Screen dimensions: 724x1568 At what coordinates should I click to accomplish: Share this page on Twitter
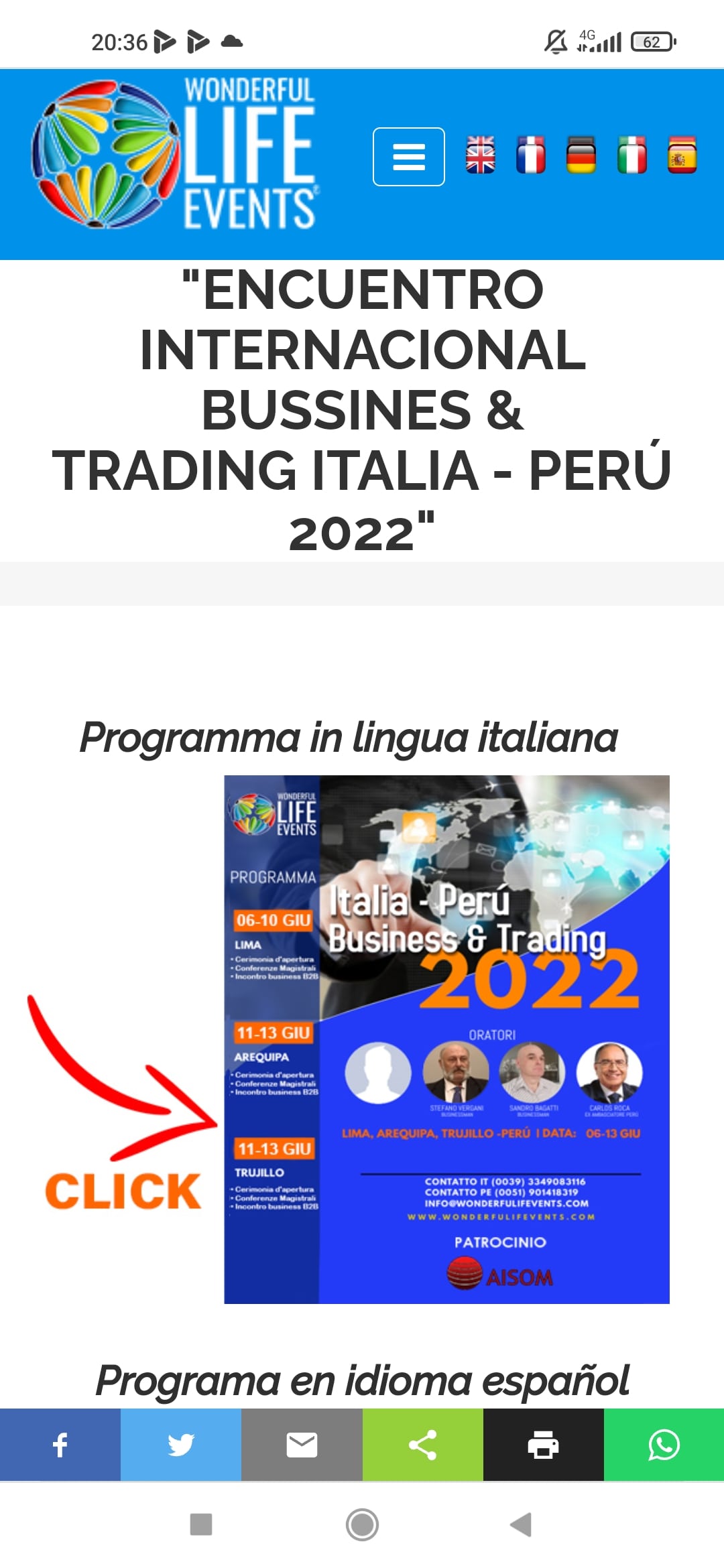[181, 1444]
